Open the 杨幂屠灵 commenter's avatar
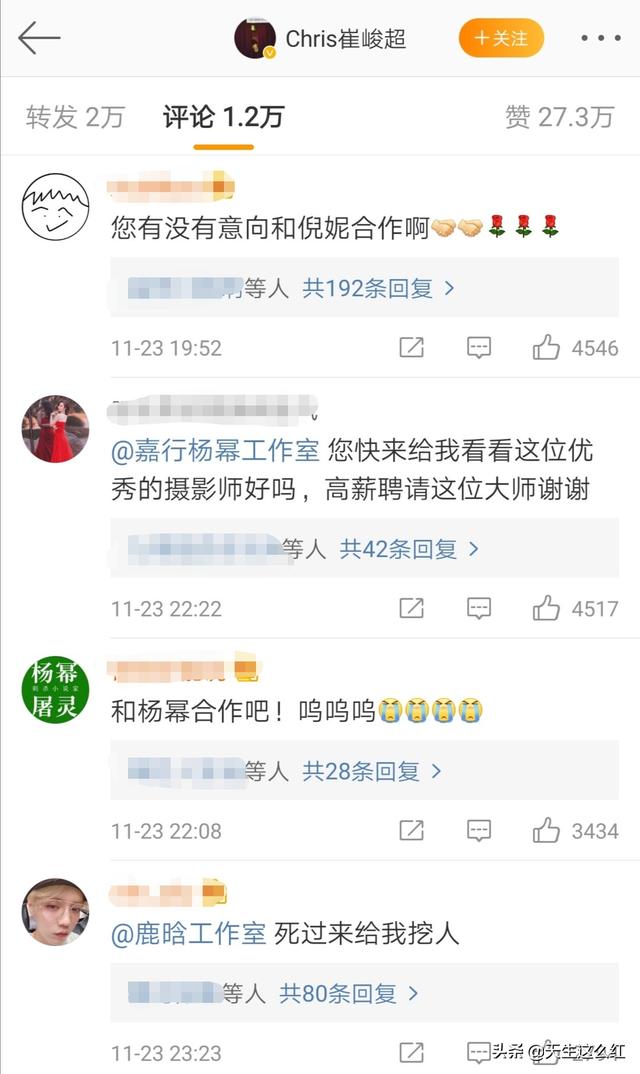 tap(55, 691)
